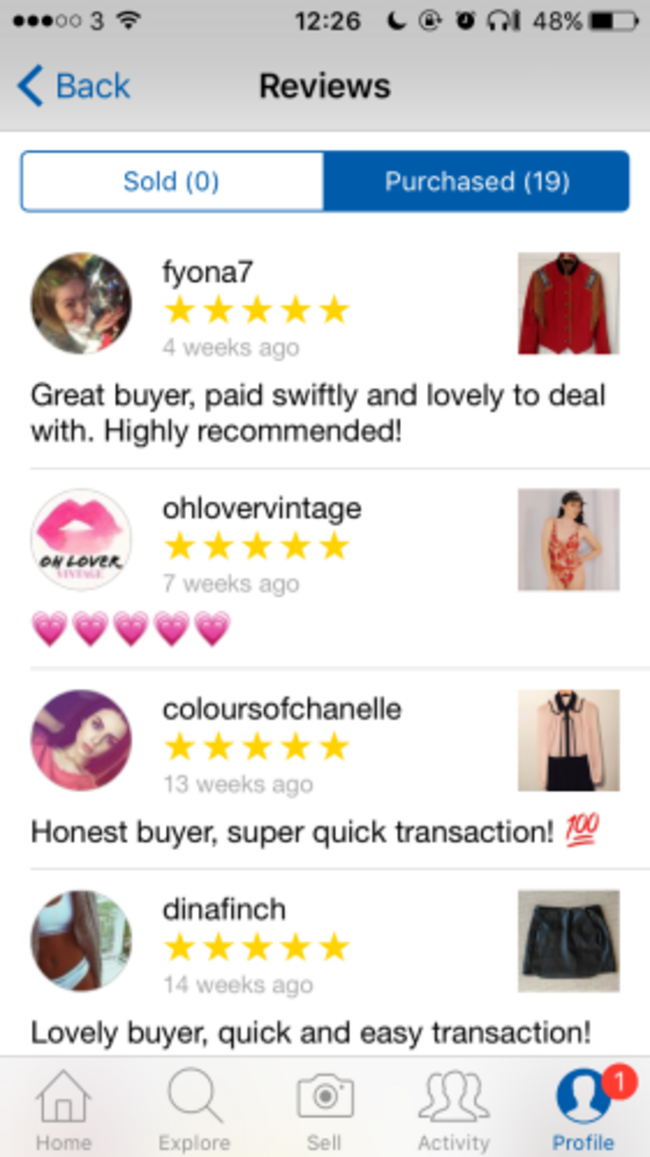The width and height of the screenshot is (650, 1157).
Task: Open fyona7's profile picture
Action: point(81,304)
